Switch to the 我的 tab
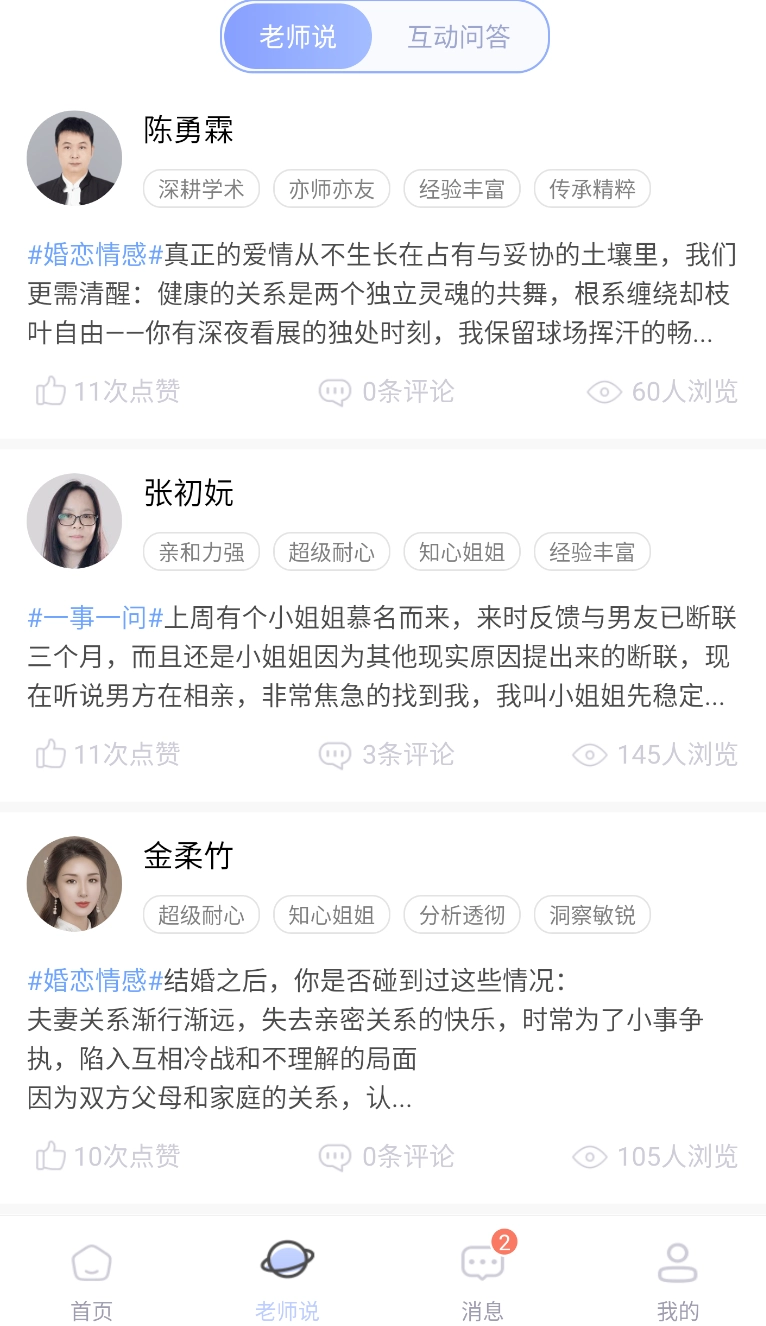This screenshot has width=766, height=1326. click(677, 1280)
